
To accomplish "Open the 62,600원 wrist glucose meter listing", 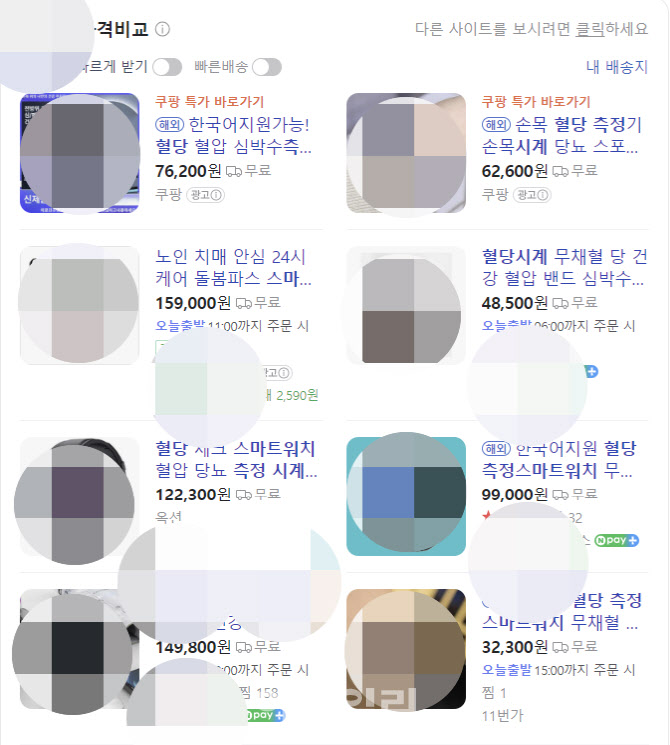I will click(560, 136).
